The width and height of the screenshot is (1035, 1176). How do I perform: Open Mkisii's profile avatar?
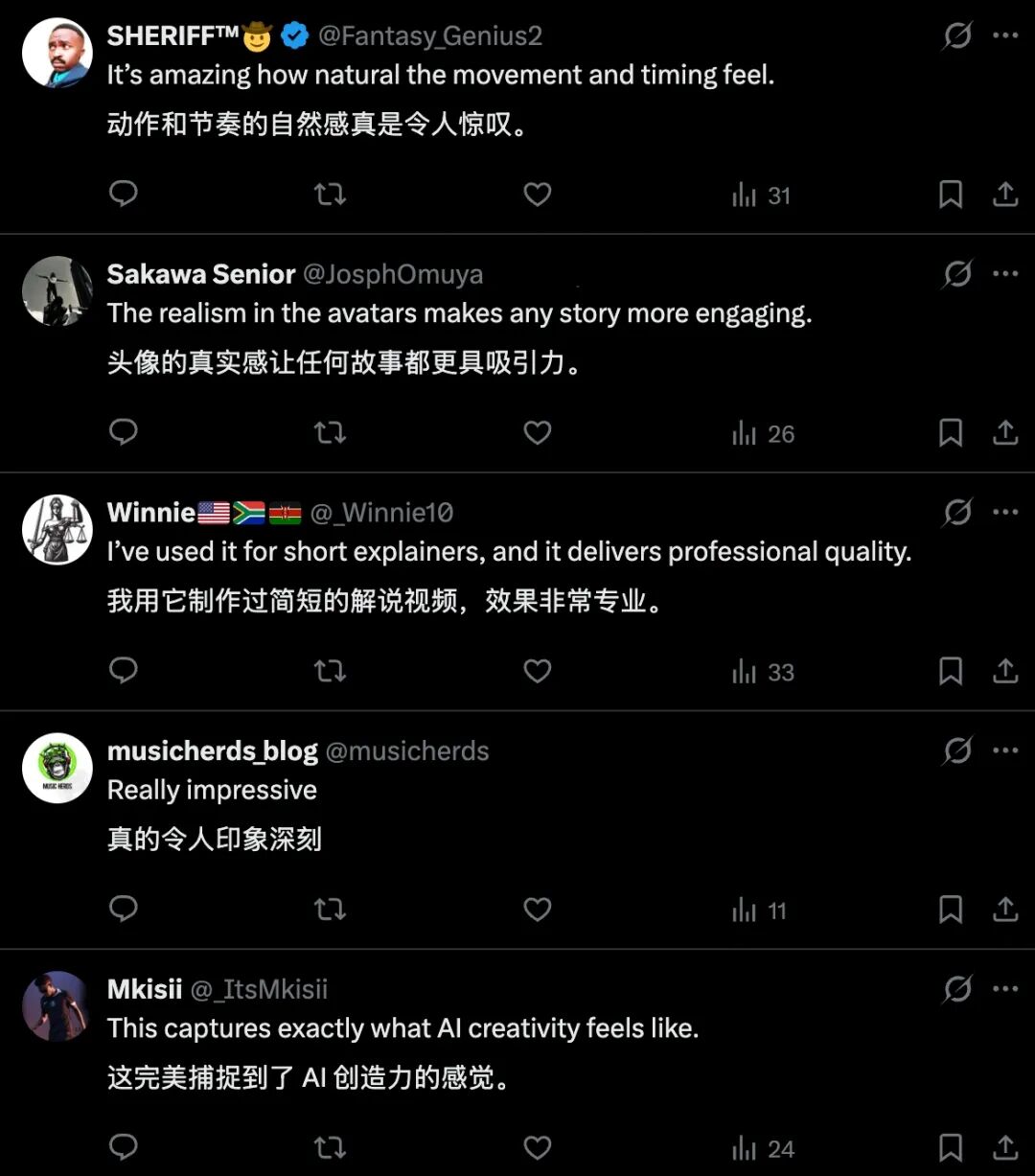(x=57, y=1006)
